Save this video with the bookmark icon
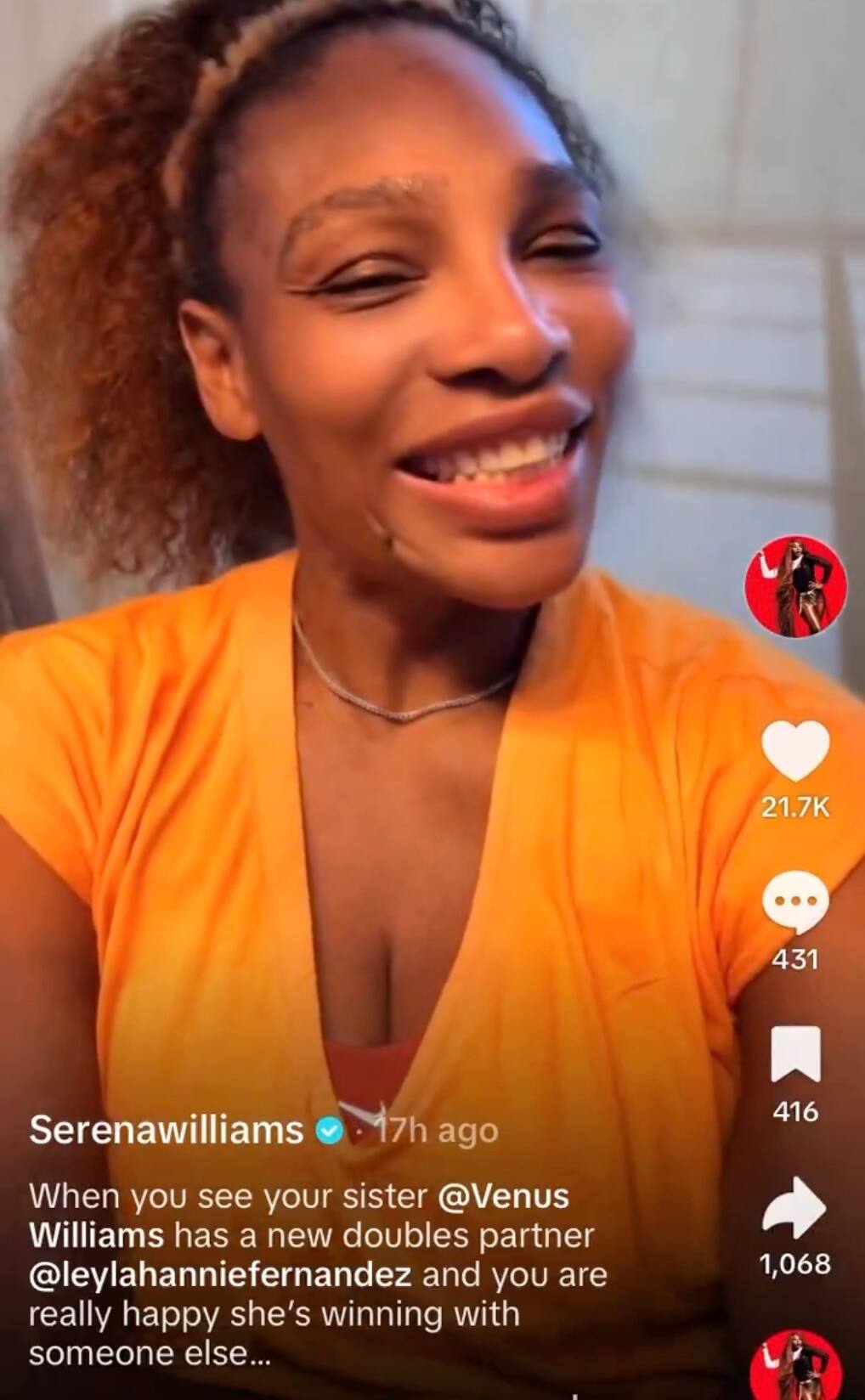 coord(795,1053)
